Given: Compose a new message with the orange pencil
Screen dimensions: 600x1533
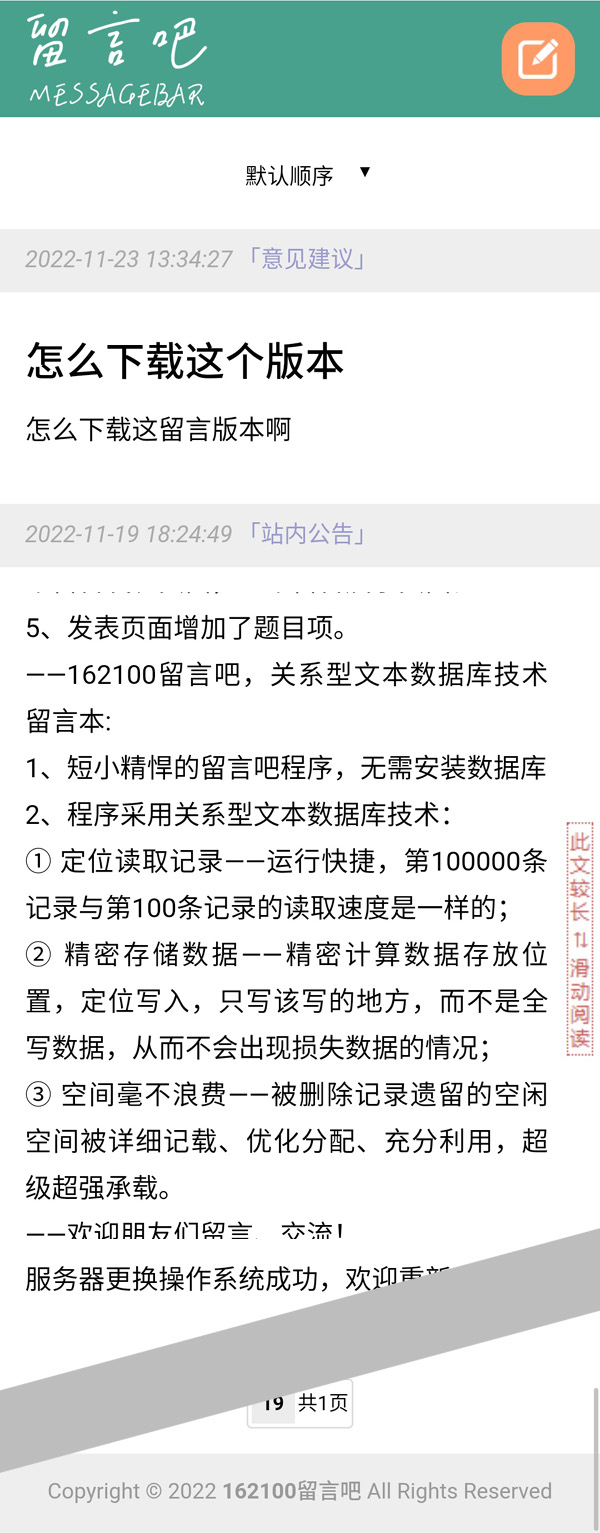Looking at the screenshot, I should click(538, 59).
